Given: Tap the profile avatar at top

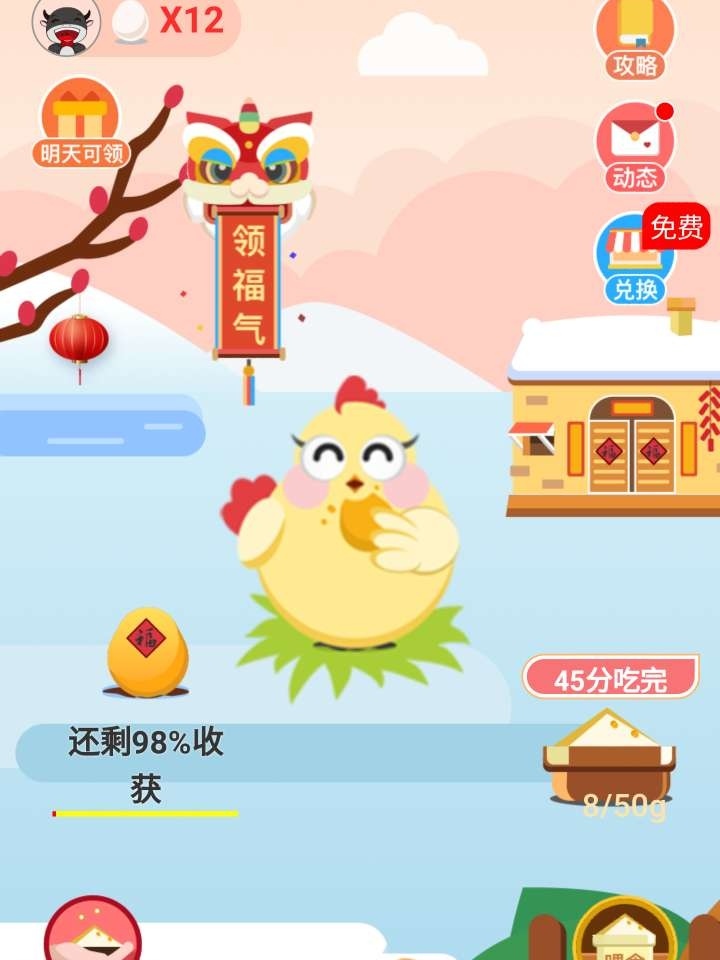Looking at the screenshot, I should coord(66,25).
